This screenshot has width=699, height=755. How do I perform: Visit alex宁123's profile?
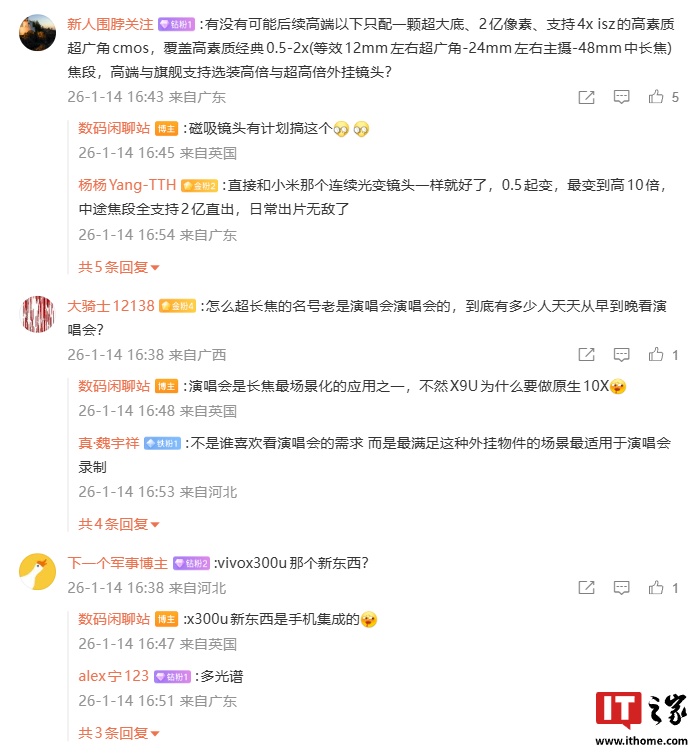(113, 676)
